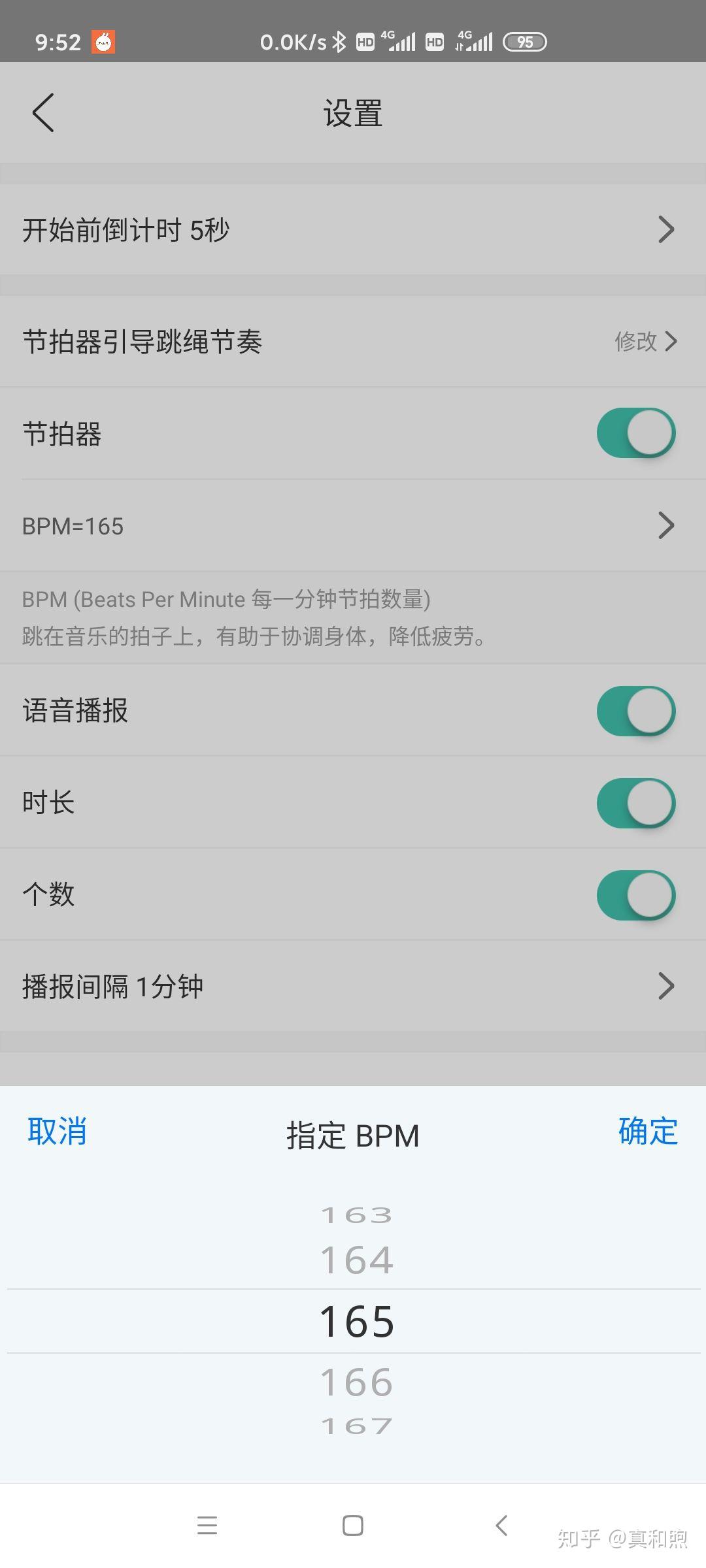Go back with the top-left arrow
The height and width of the screenshot is (1568, 706).
coord(43,112)
